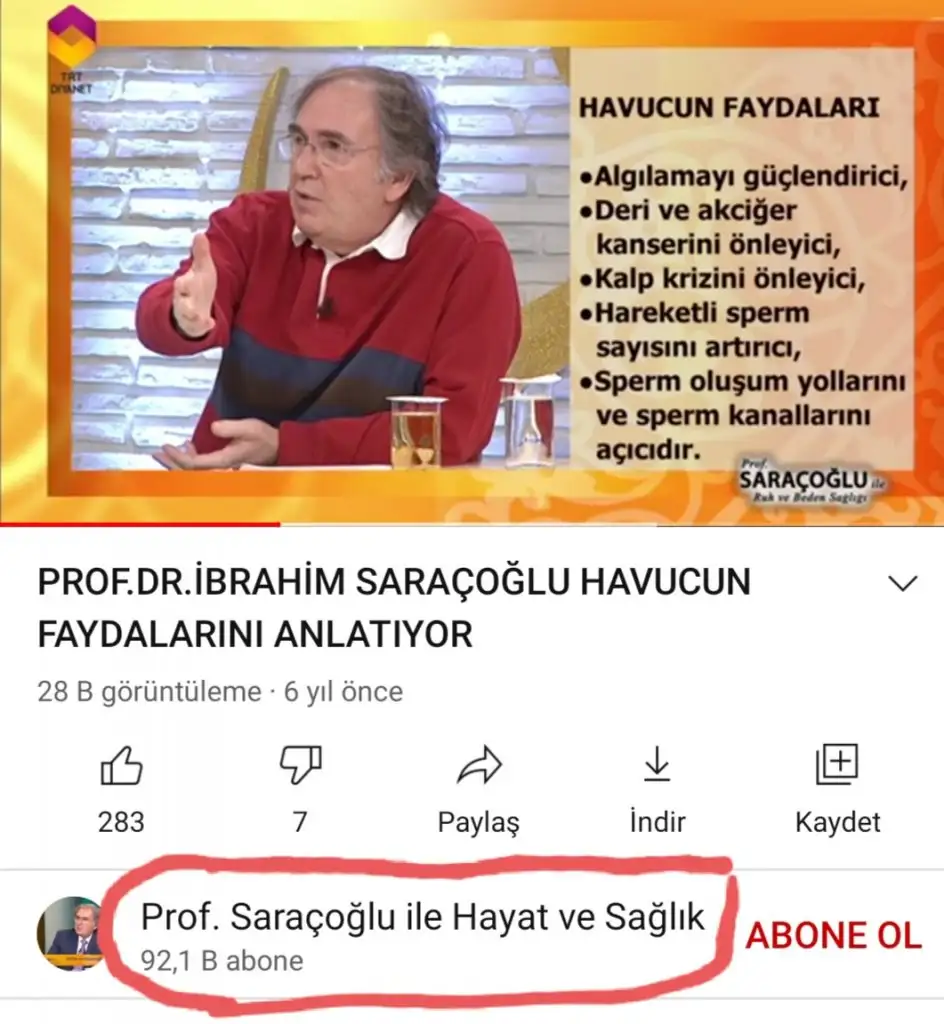
Task: Tap the channel avatar picture
Action: 70,933
